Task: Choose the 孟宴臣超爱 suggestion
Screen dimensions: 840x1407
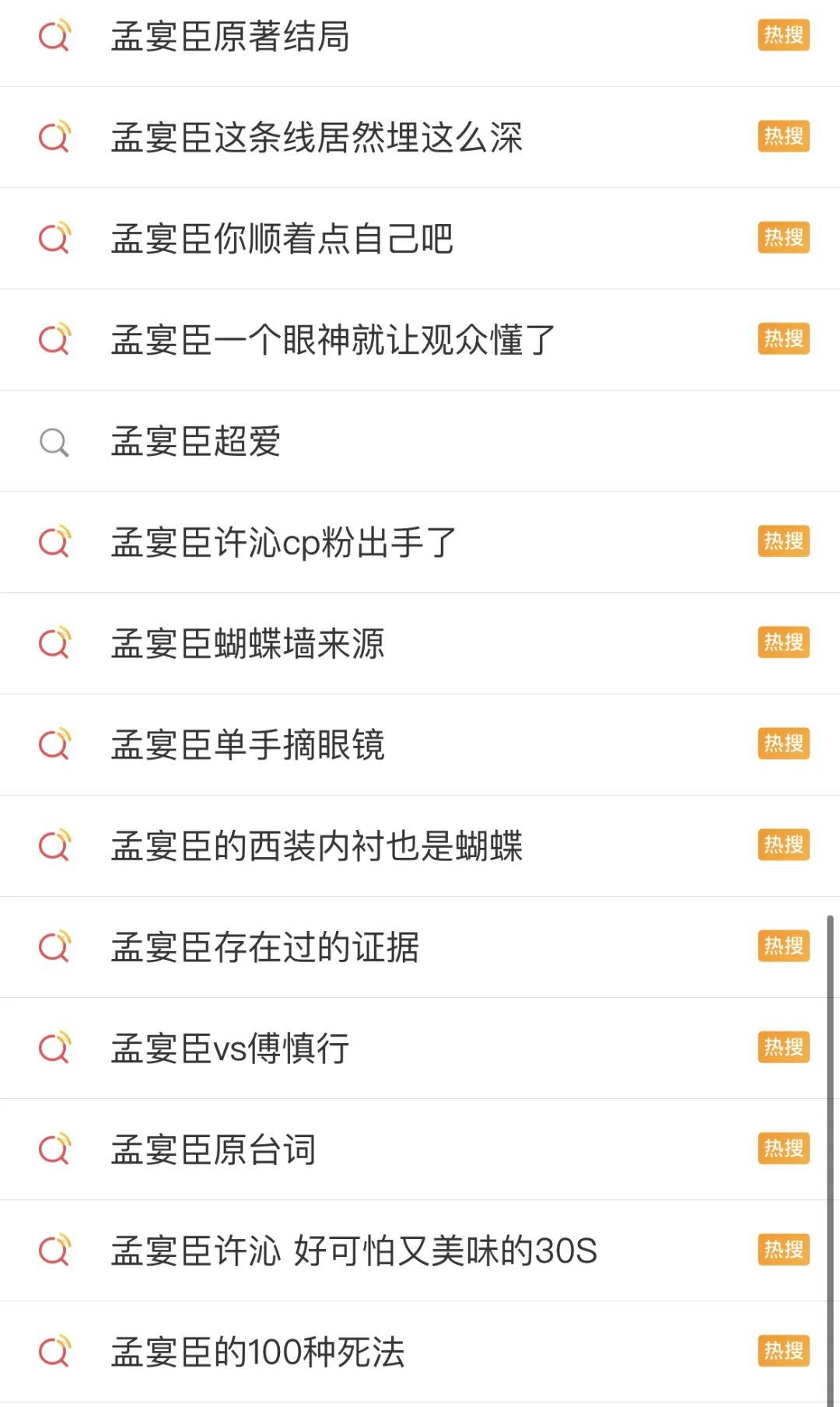Action: 196,441
